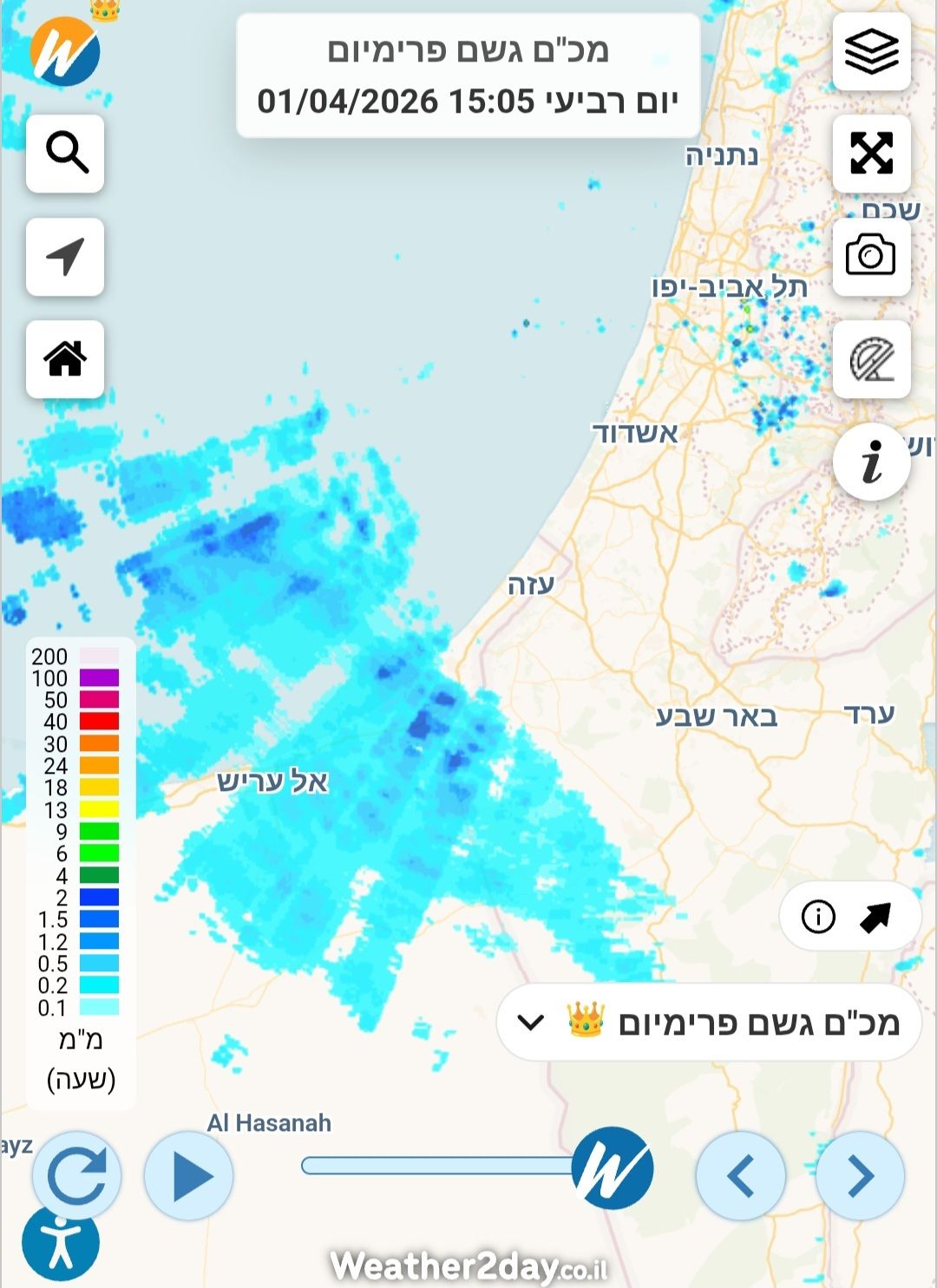
Task: Return to the home map view
Action: 65,359
